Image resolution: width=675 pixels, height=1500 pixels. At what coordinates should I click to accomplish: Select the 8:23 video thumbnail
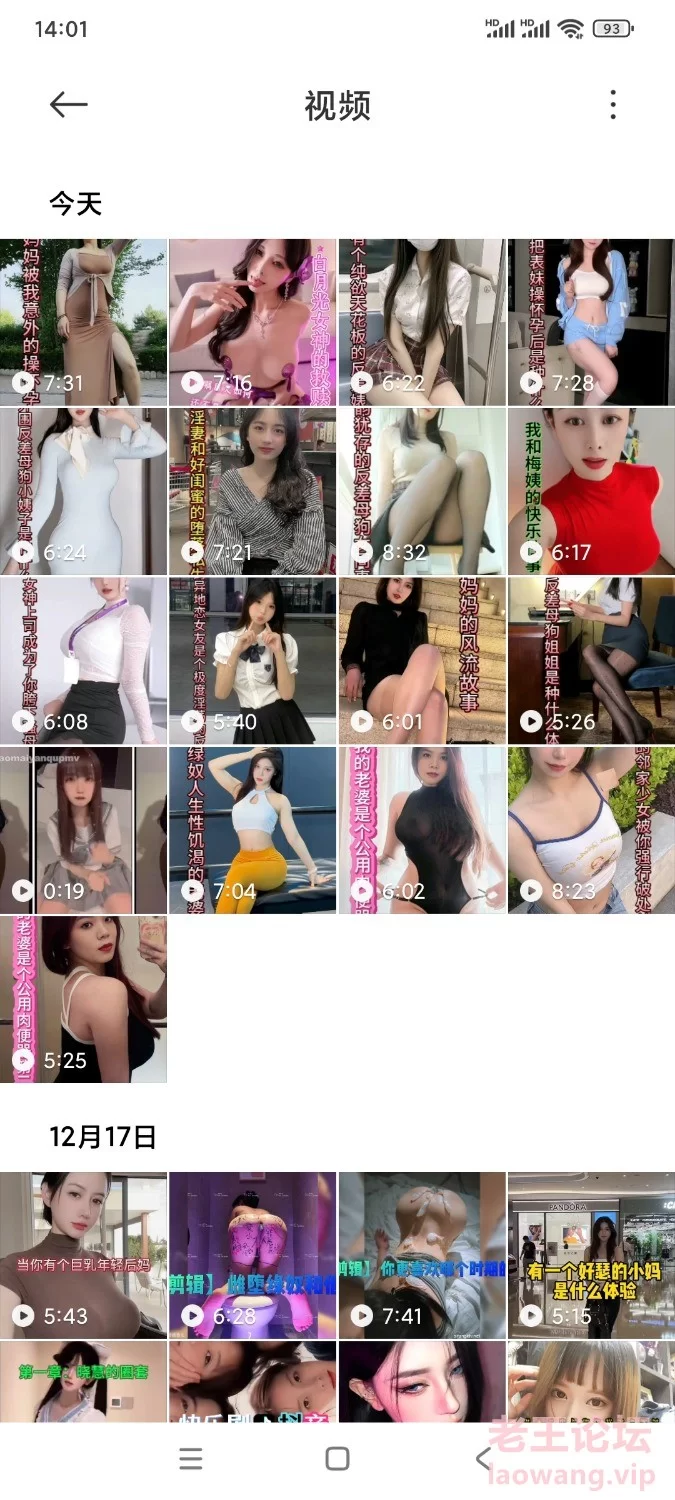coord(591,830)
